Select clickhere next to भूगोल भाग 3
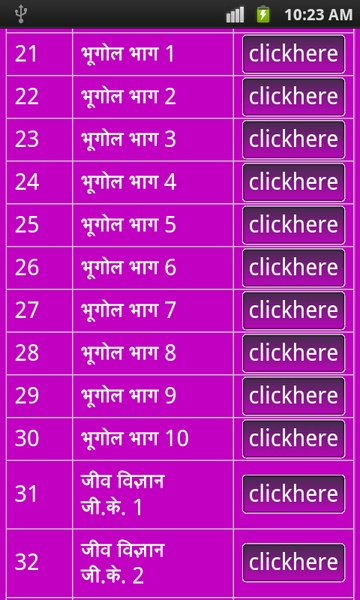 pyautogui.click(x=293, y=140)
